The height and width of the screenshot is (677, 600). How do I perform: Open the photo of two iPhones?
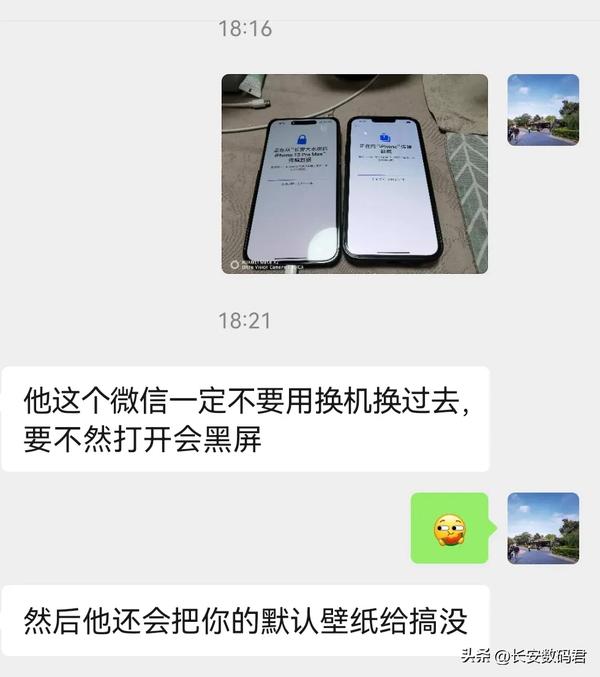pos(354,173)
